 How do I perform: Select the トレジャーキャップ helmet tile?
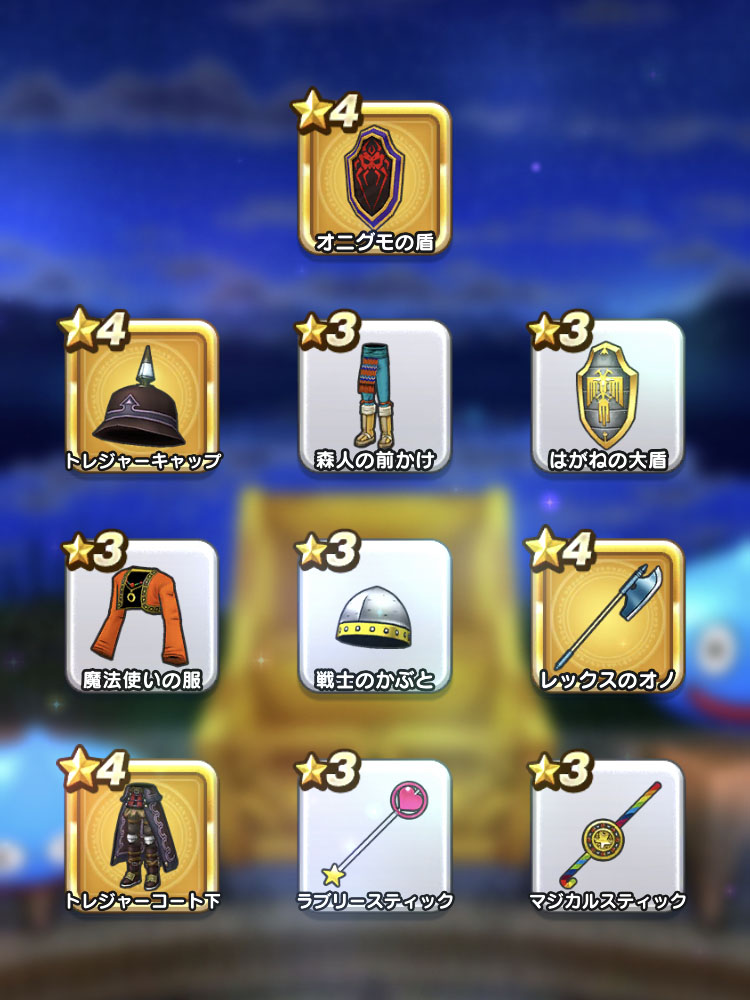[x=142, y=398]
